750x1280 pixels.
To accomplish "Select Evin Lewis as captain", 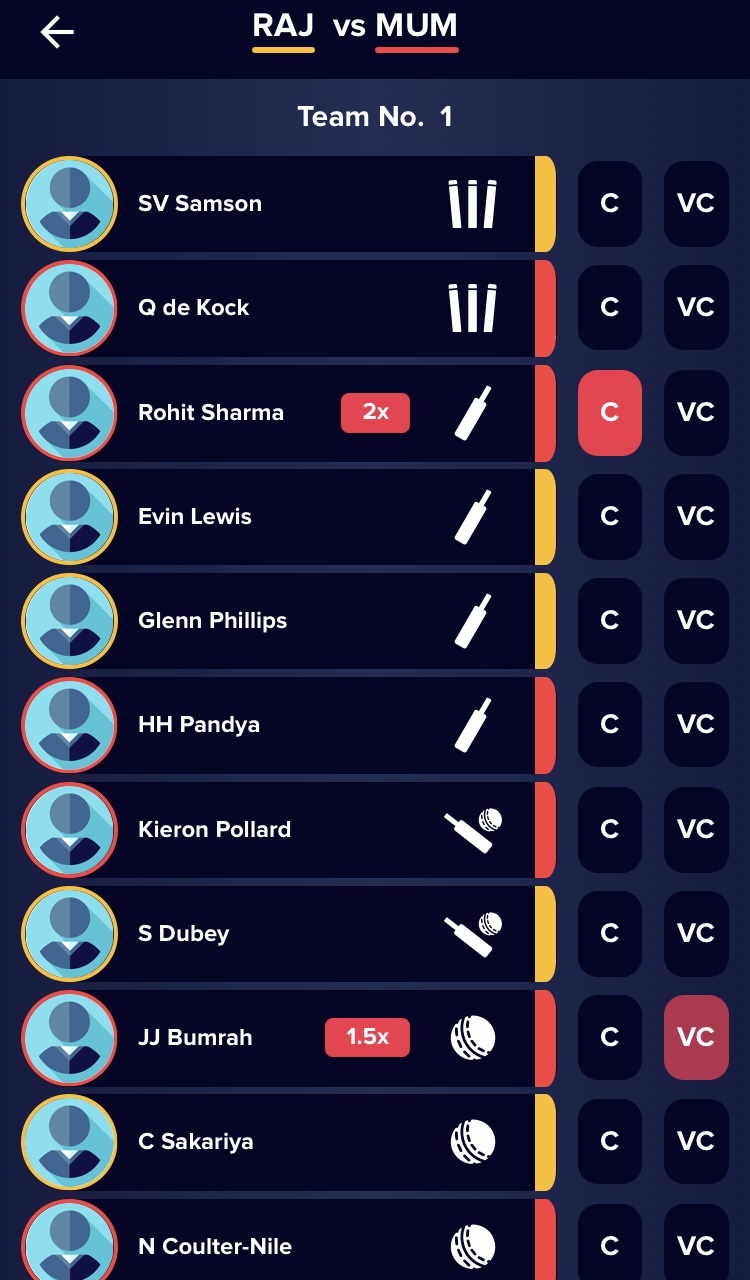I will click(609, 517).
